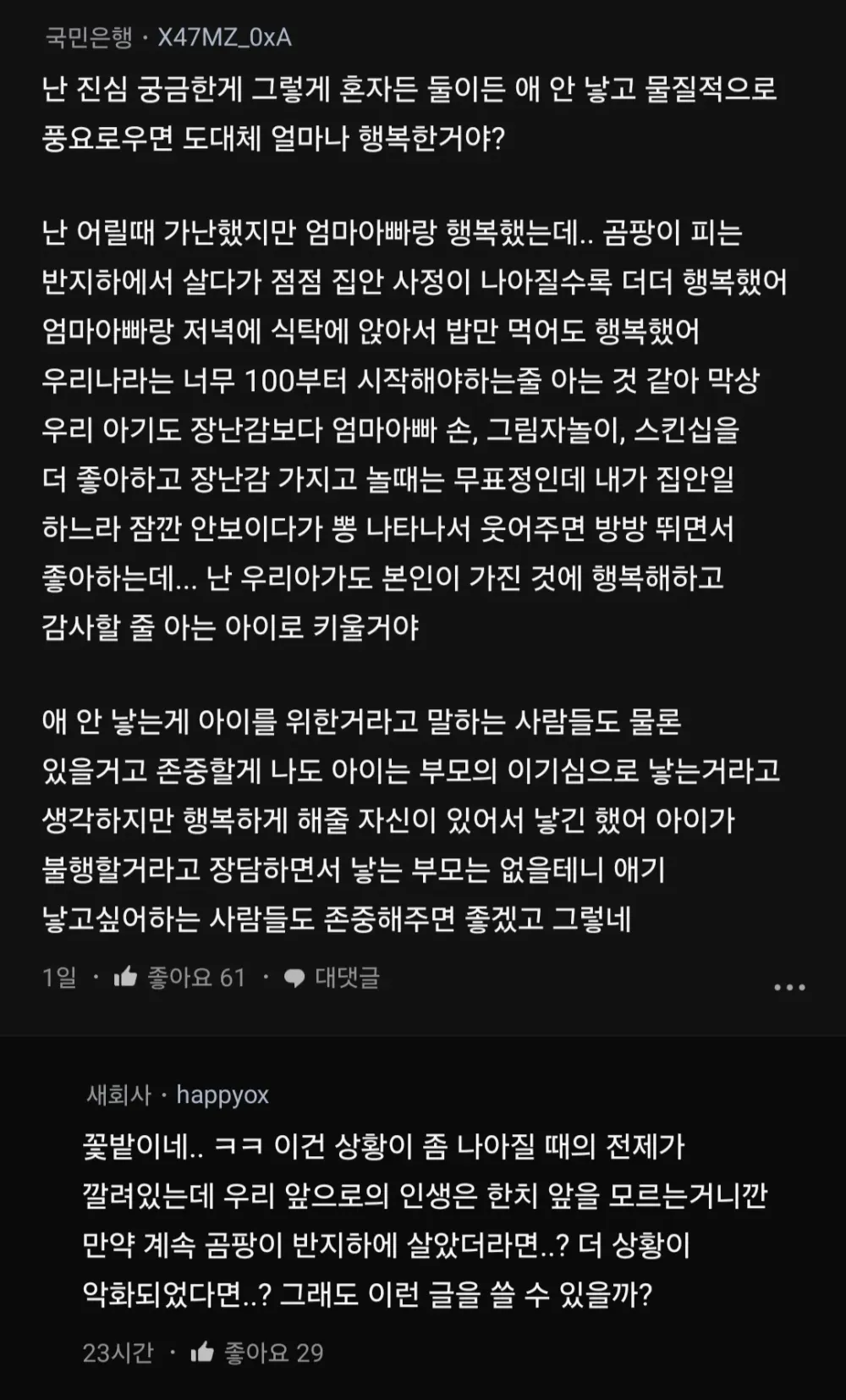Open happyox's profile
The width and height of the screenshot is (846, 1400).
(x=222, y=1094)
